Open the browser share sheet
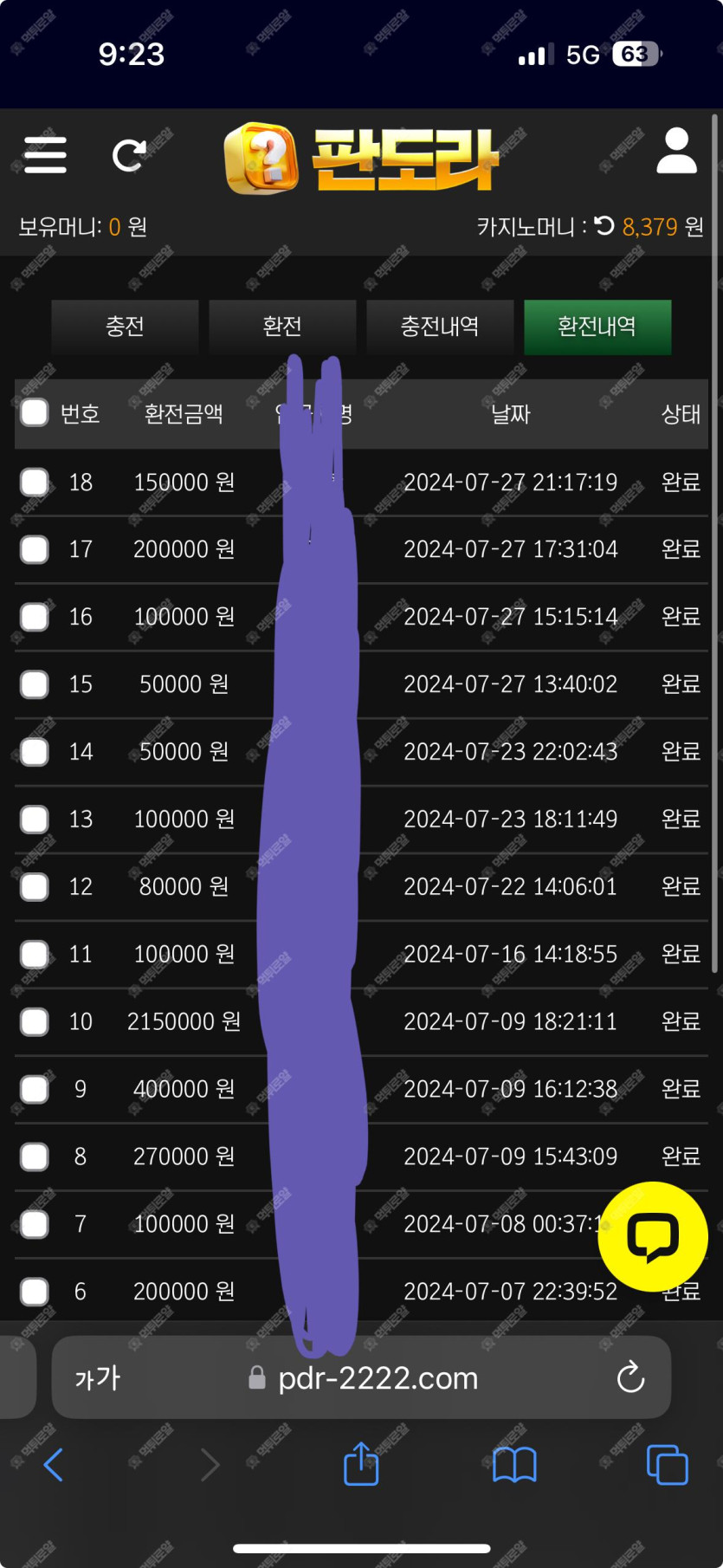The height and width of the screenshot is (1568, 723). [361, 1463]
